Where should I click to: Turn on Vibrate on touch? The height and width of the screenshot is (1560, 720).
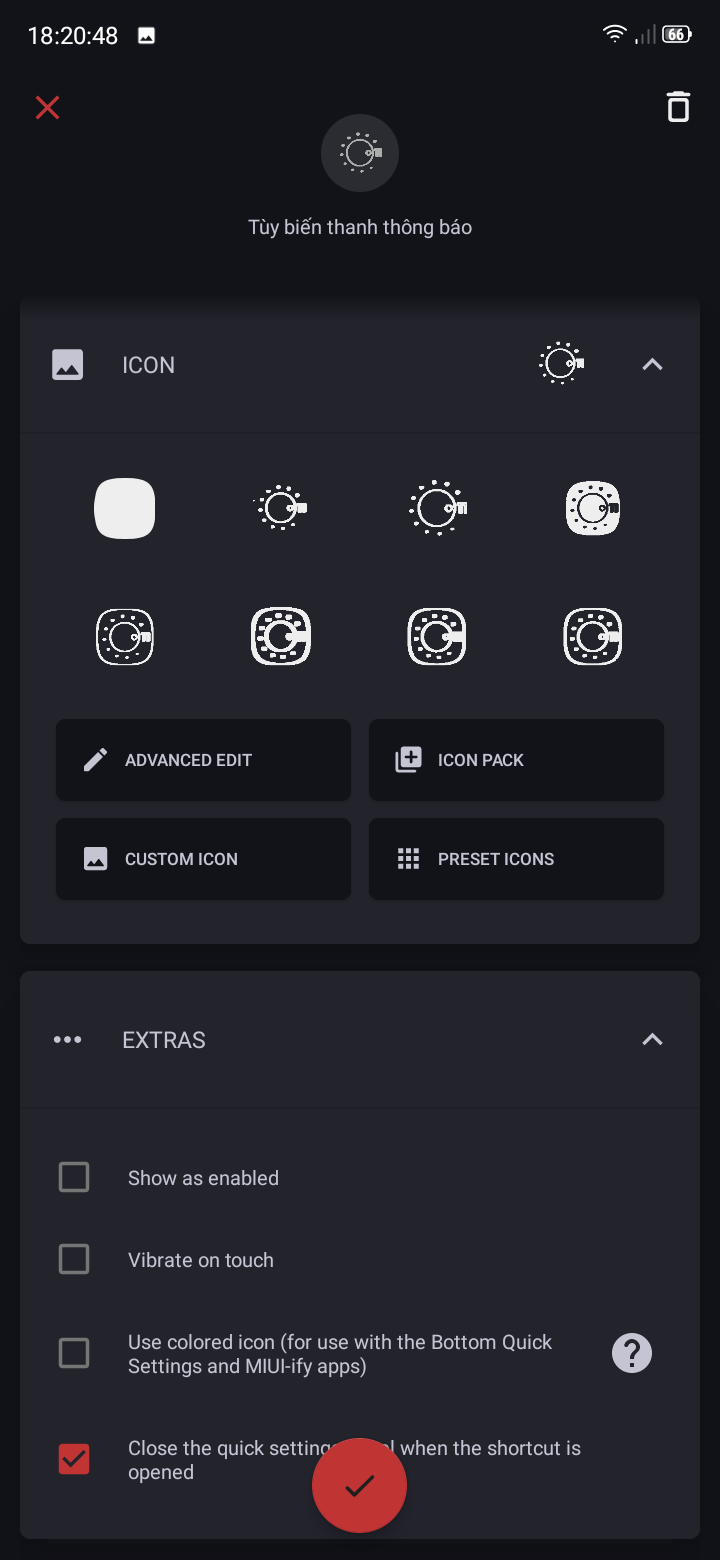coord(74,1259)
